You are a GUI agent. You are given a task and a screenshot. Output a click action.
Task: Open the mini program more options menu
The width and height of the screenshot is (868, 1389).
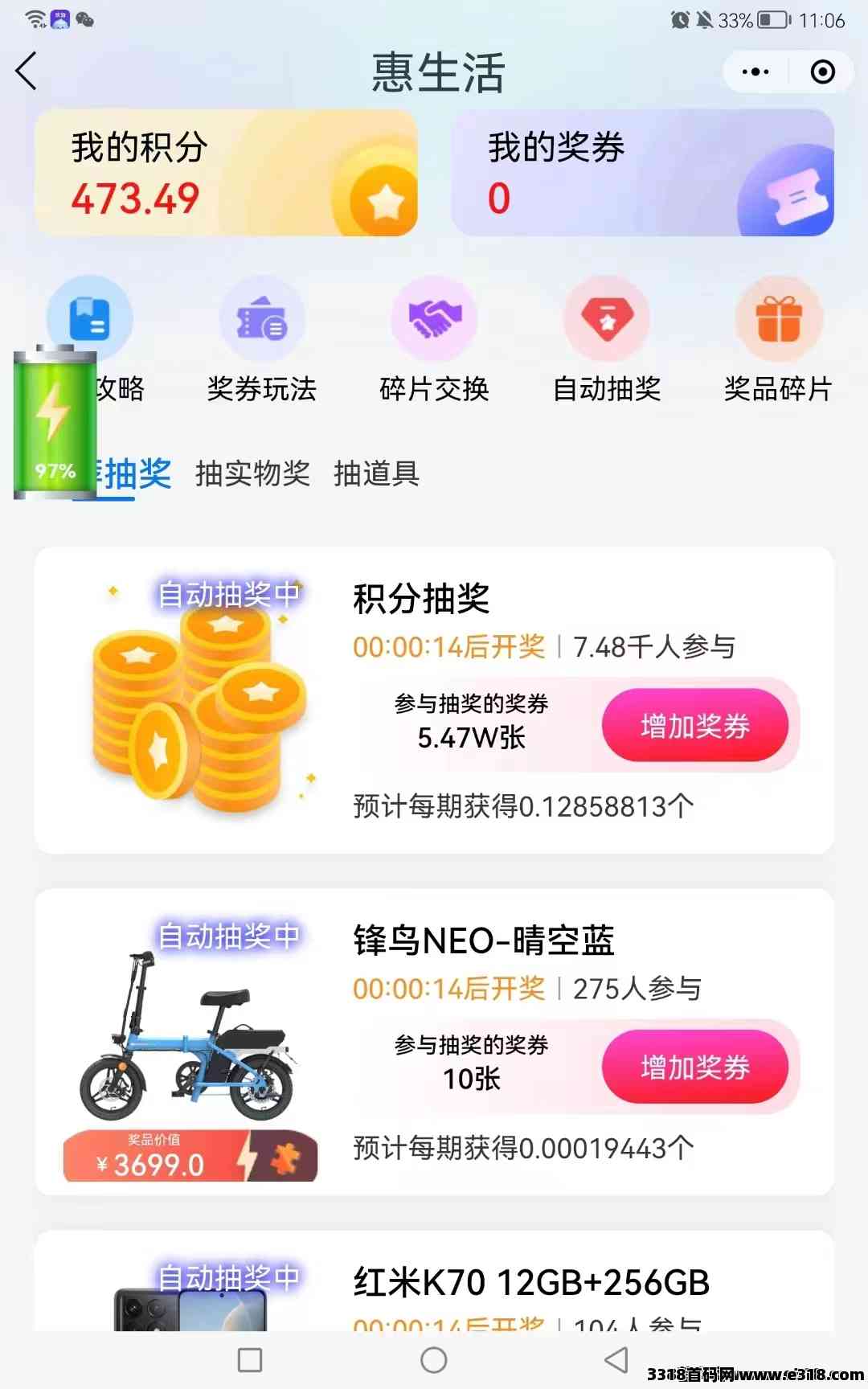(x=755, y=72)
